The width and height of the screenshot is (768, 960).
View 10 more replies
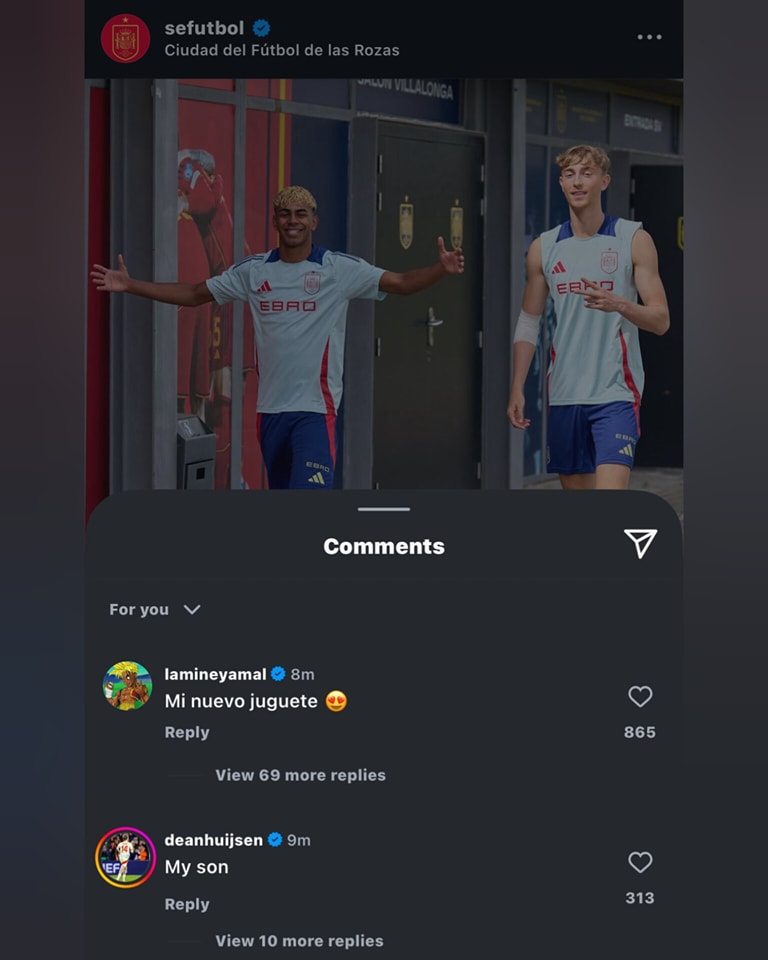click(x=299, y=940)
